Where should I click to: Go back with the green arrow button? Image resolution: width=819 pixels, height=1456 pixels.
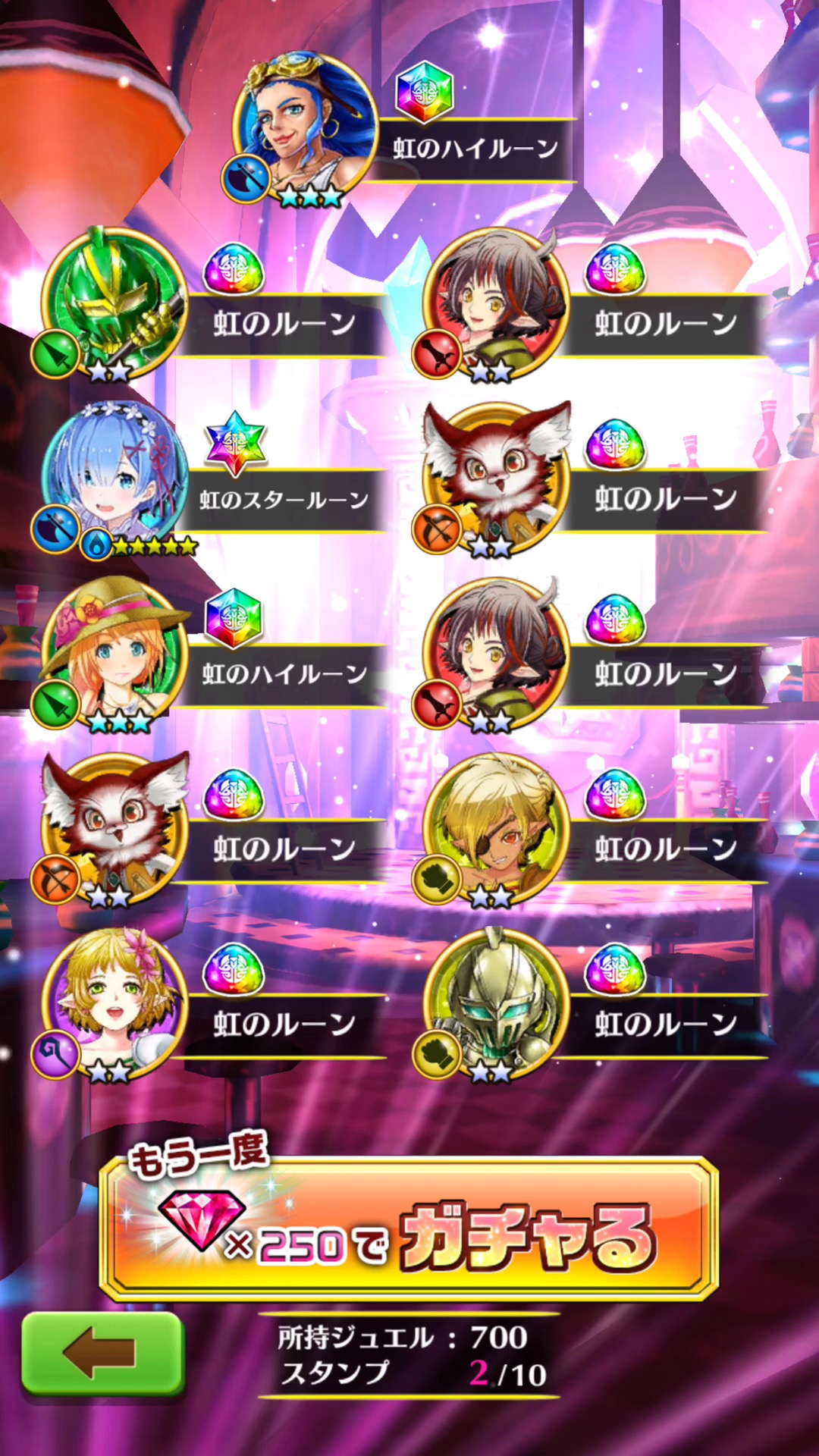(102, 1352)
